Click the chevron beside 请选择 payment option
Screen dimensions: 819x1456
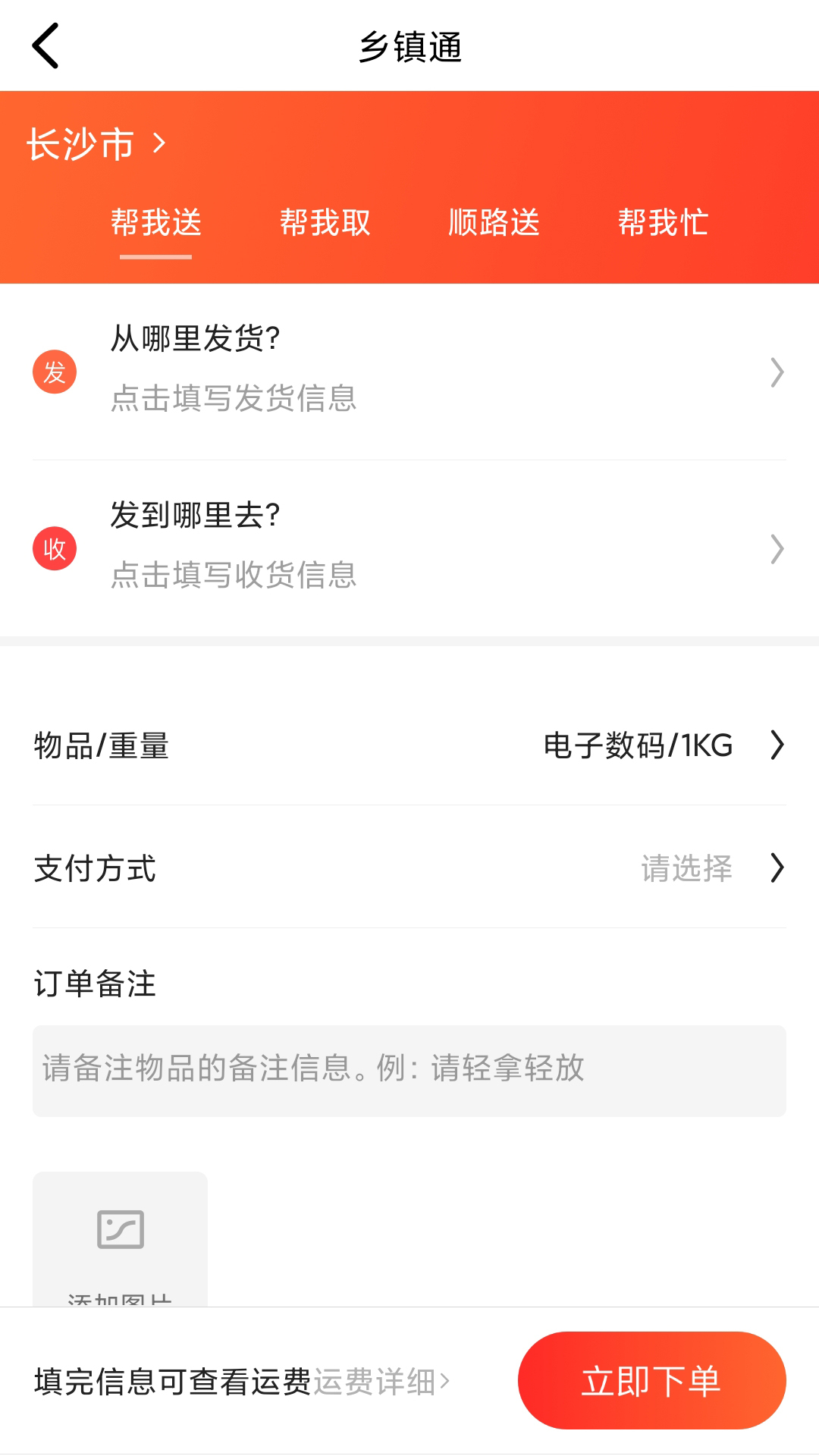pyautogui.click(x=778, y=868)
